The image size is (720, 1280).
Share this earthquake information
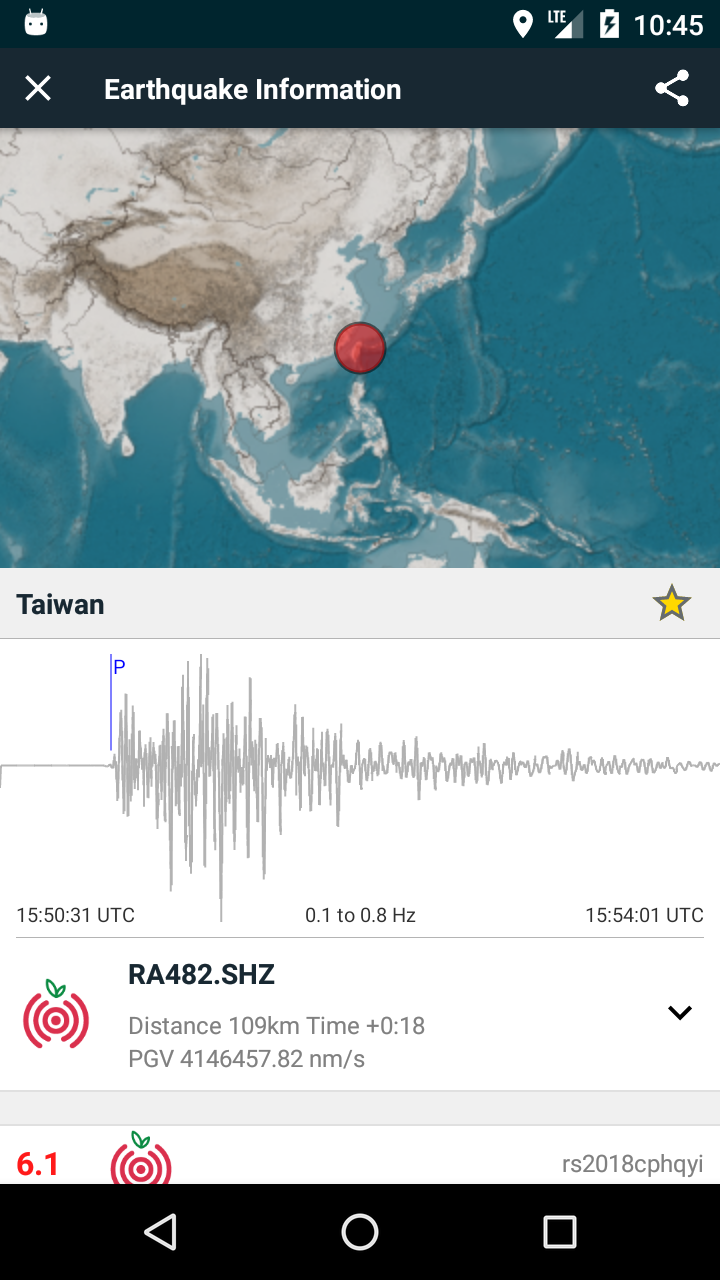[x=672, y=89]
